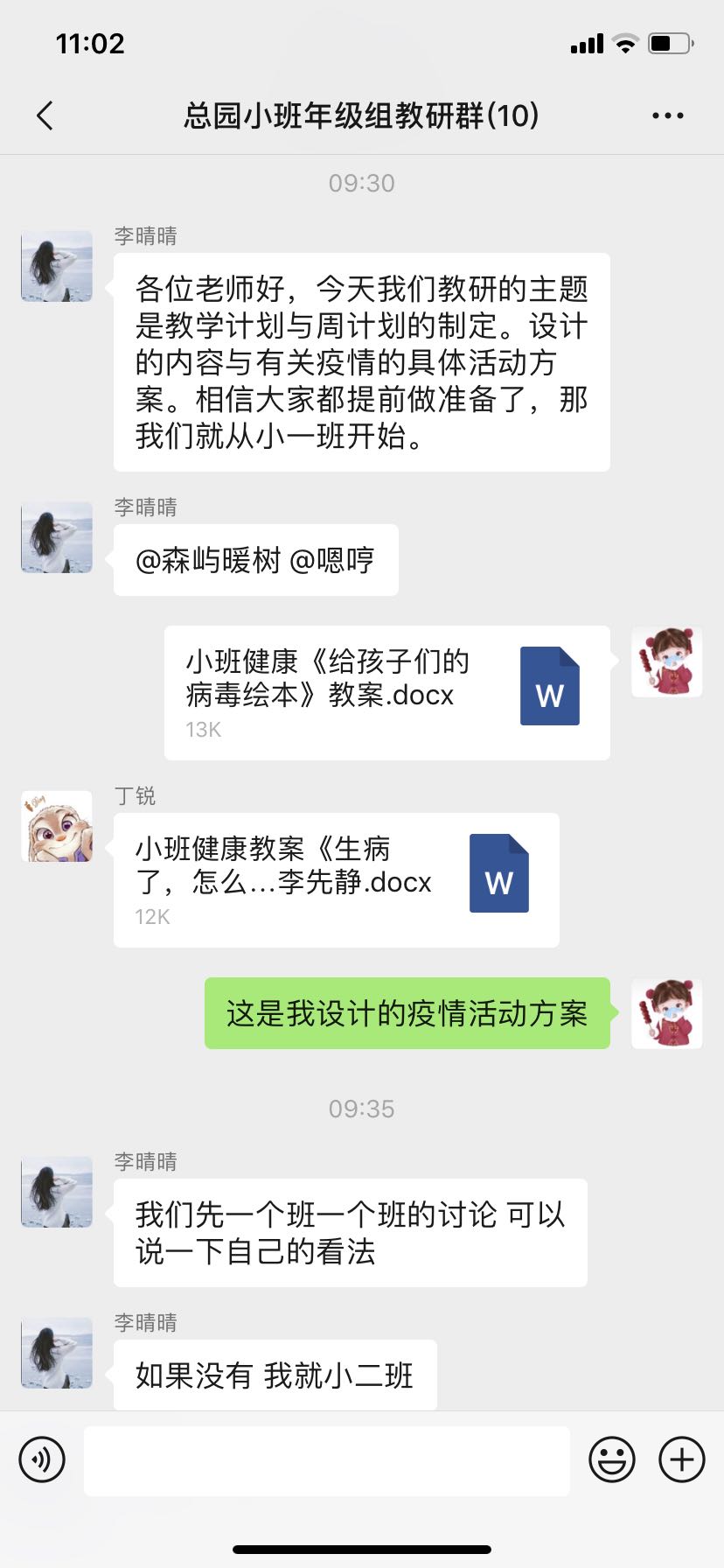Open the plus attachments menu
This screenshot has height=1568, width=724.
click(681, 1459)
